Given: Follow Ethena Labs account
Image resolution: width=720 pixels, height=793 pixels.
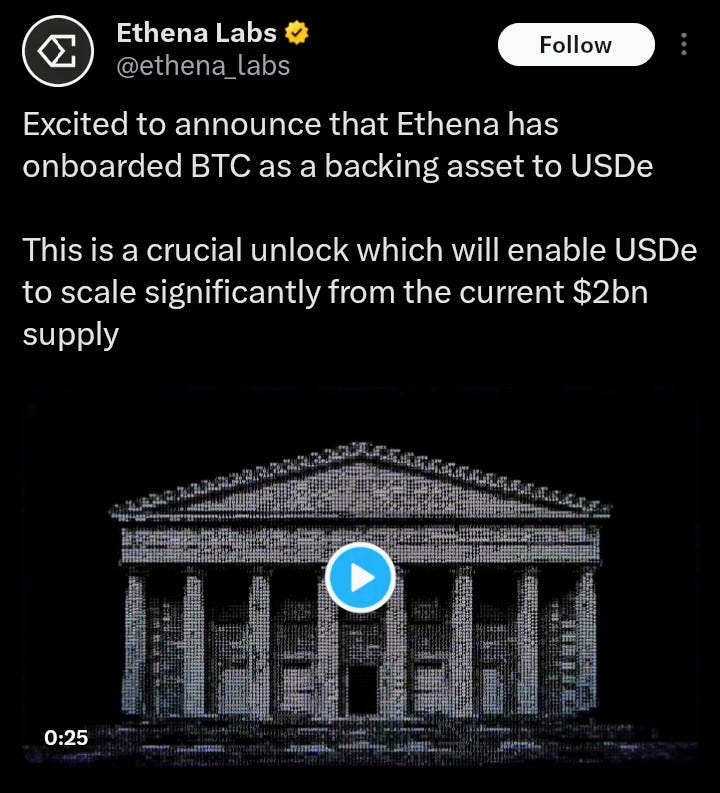Looking at the screenshot, I should (575, 45).
